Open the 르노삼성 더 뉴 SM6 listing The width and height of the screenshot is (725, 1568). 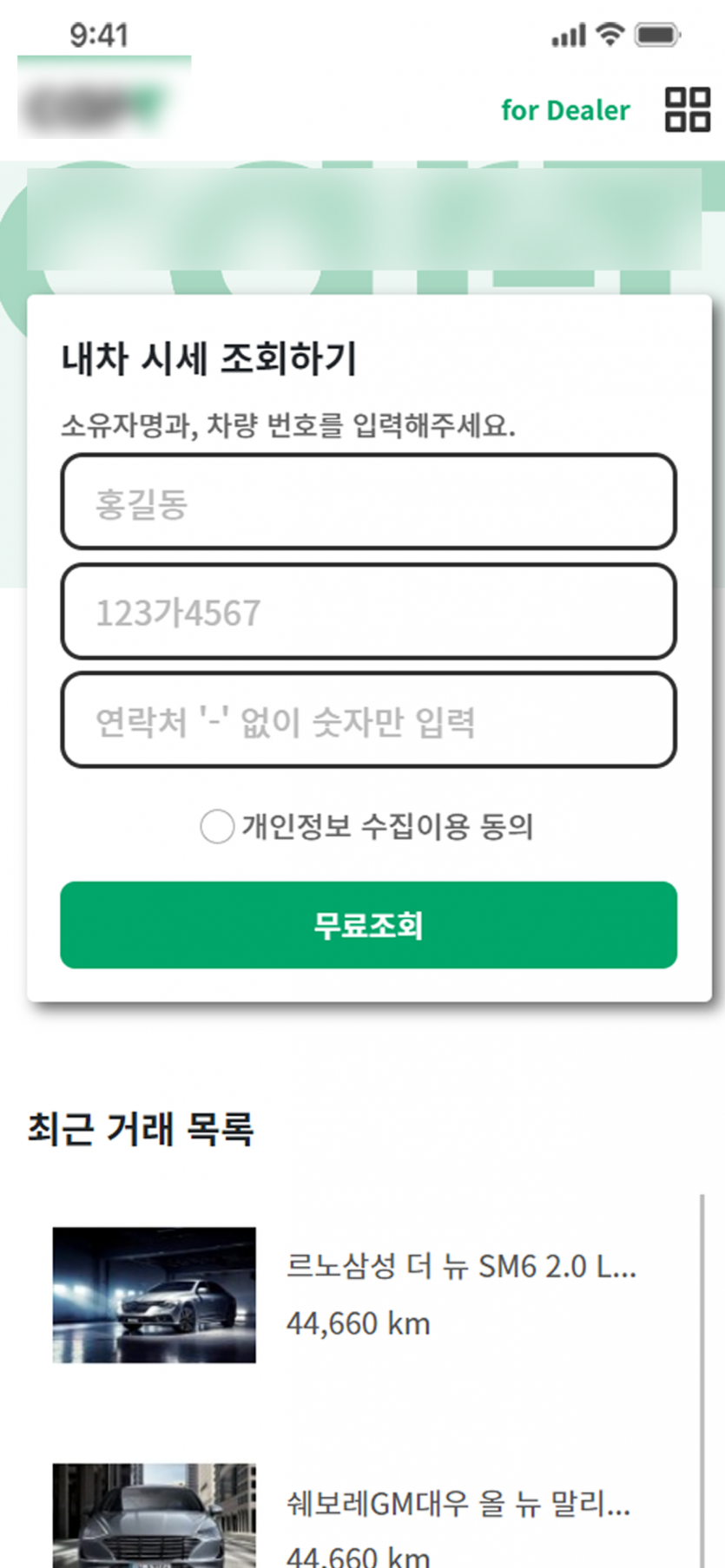click(x=365, y=1295)
